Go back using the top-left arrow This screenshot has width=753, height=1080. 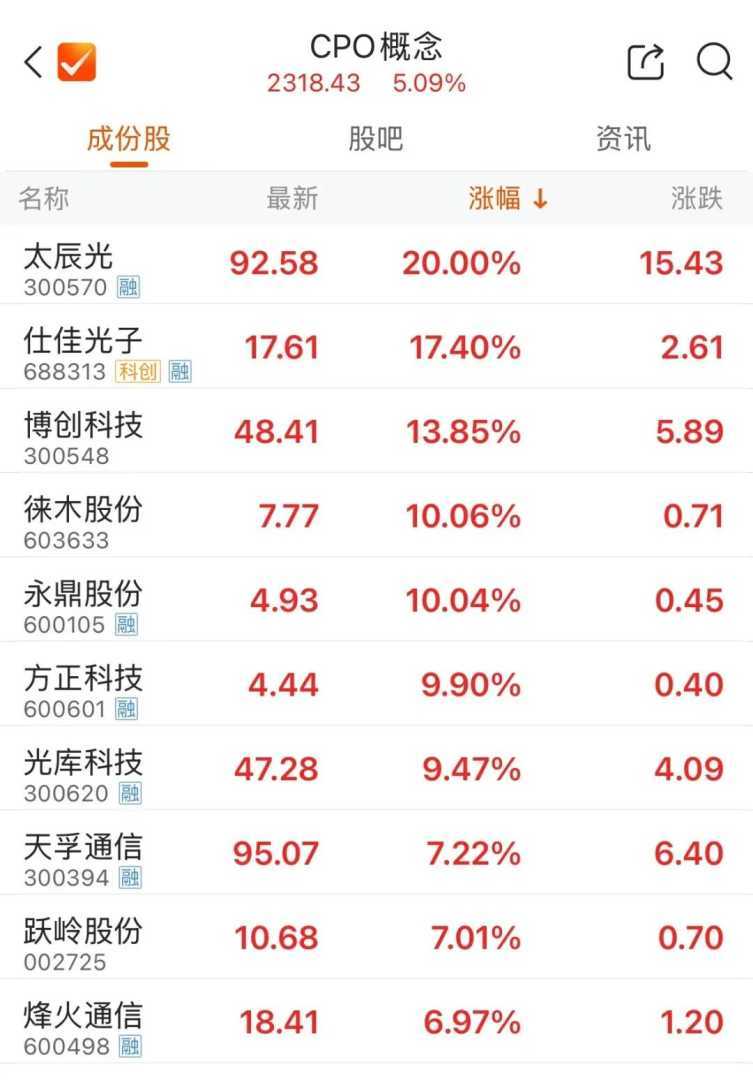pos(33,62)
